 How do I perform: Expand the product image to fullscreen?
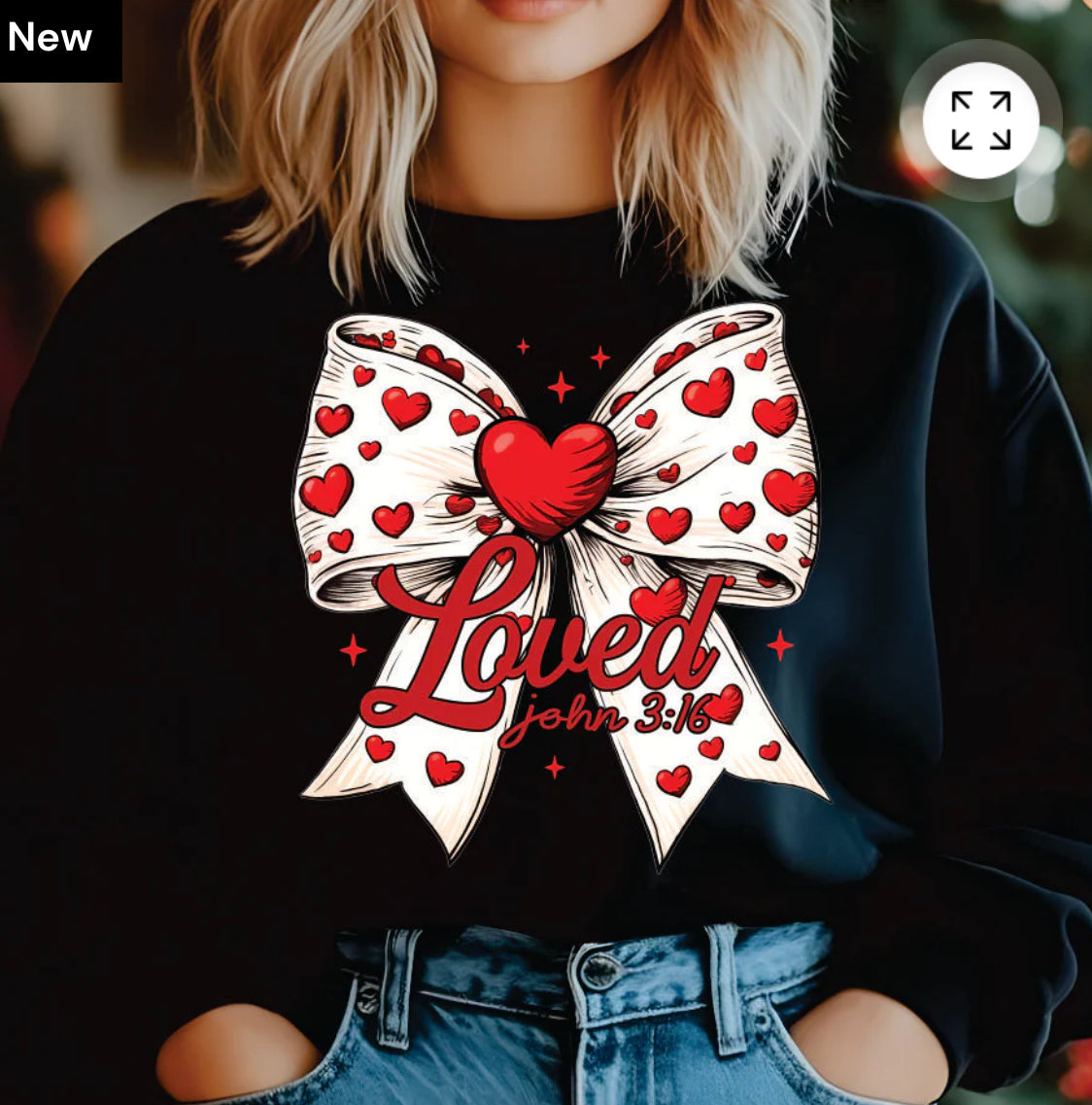tap(980, 121)
